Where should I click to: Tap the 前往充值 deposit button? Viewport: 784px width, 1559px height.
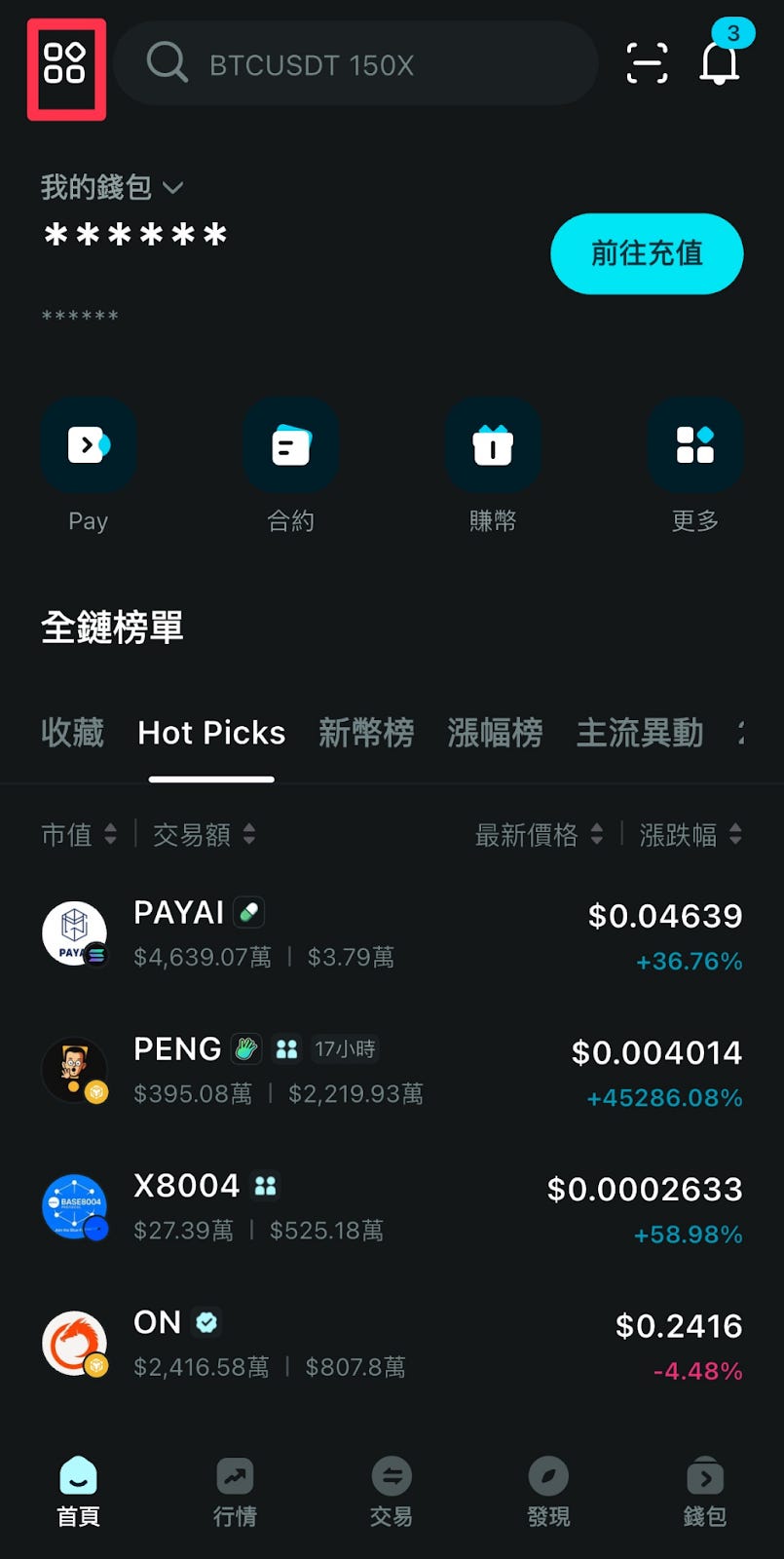pyautogui.click(x=646, y=253)
